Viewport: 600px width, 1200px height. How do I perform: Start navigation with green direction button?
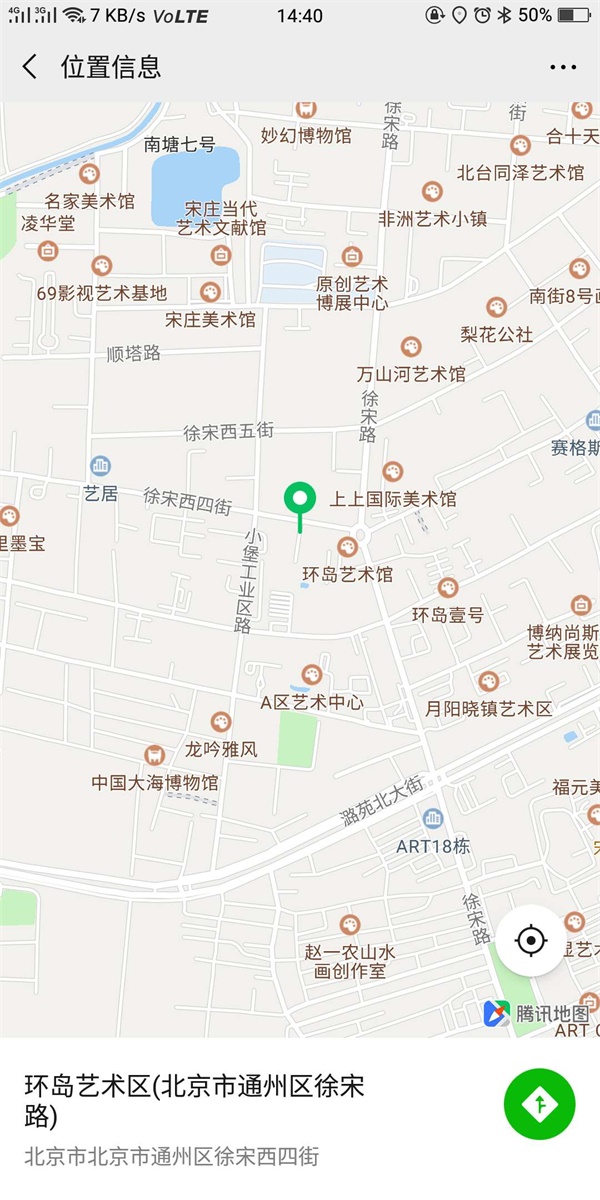539,1104
